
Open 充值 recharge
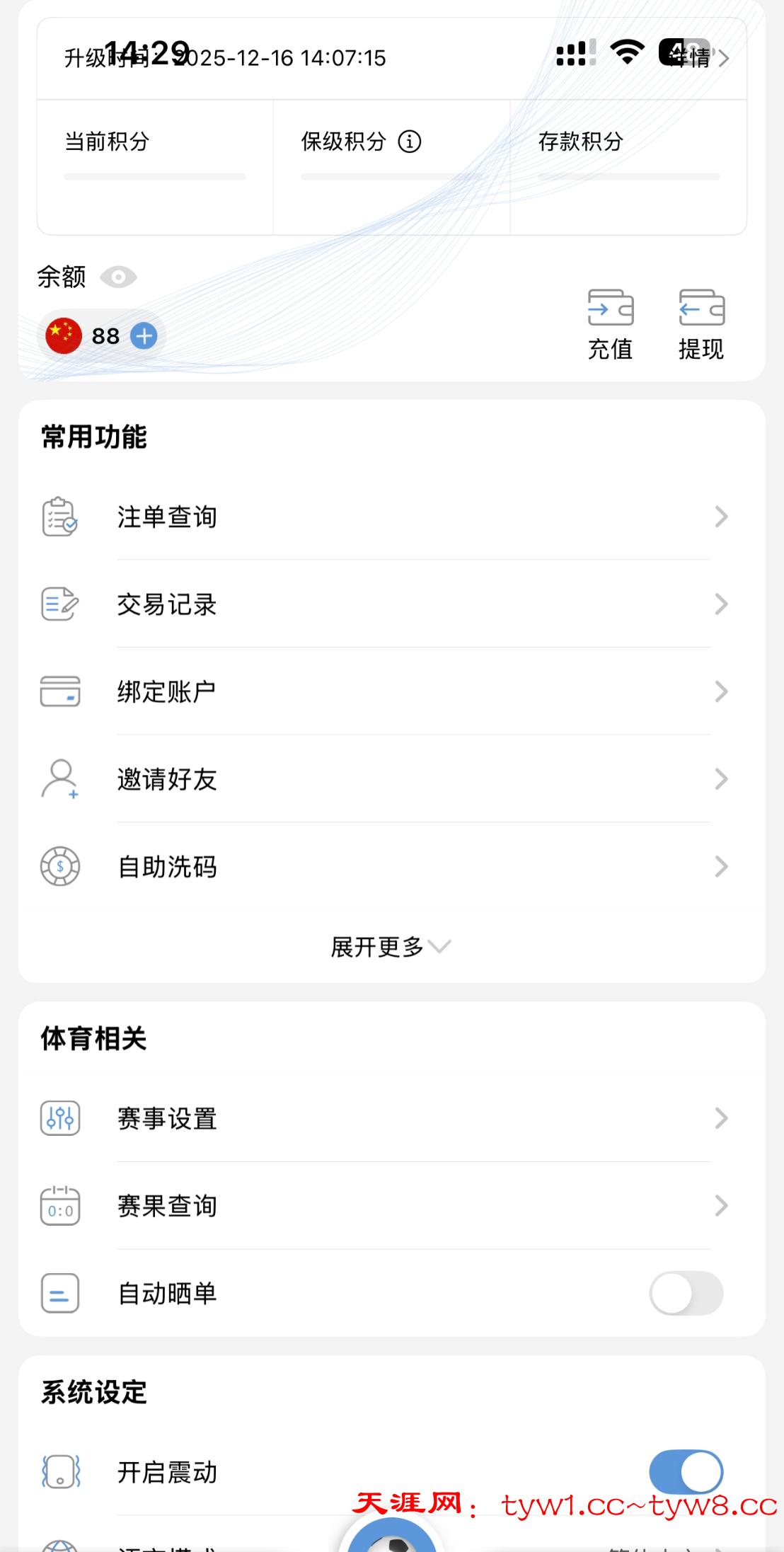pyautogui.click(x=610, y=325)
